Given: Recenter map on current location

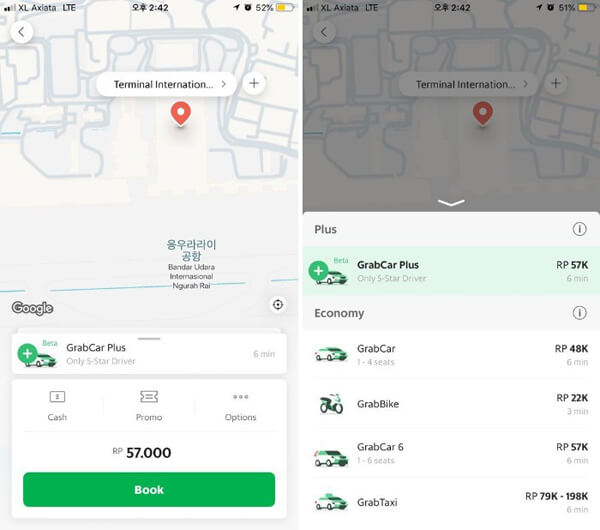Looking at the screenshot, I should click(x=277, y=305).
